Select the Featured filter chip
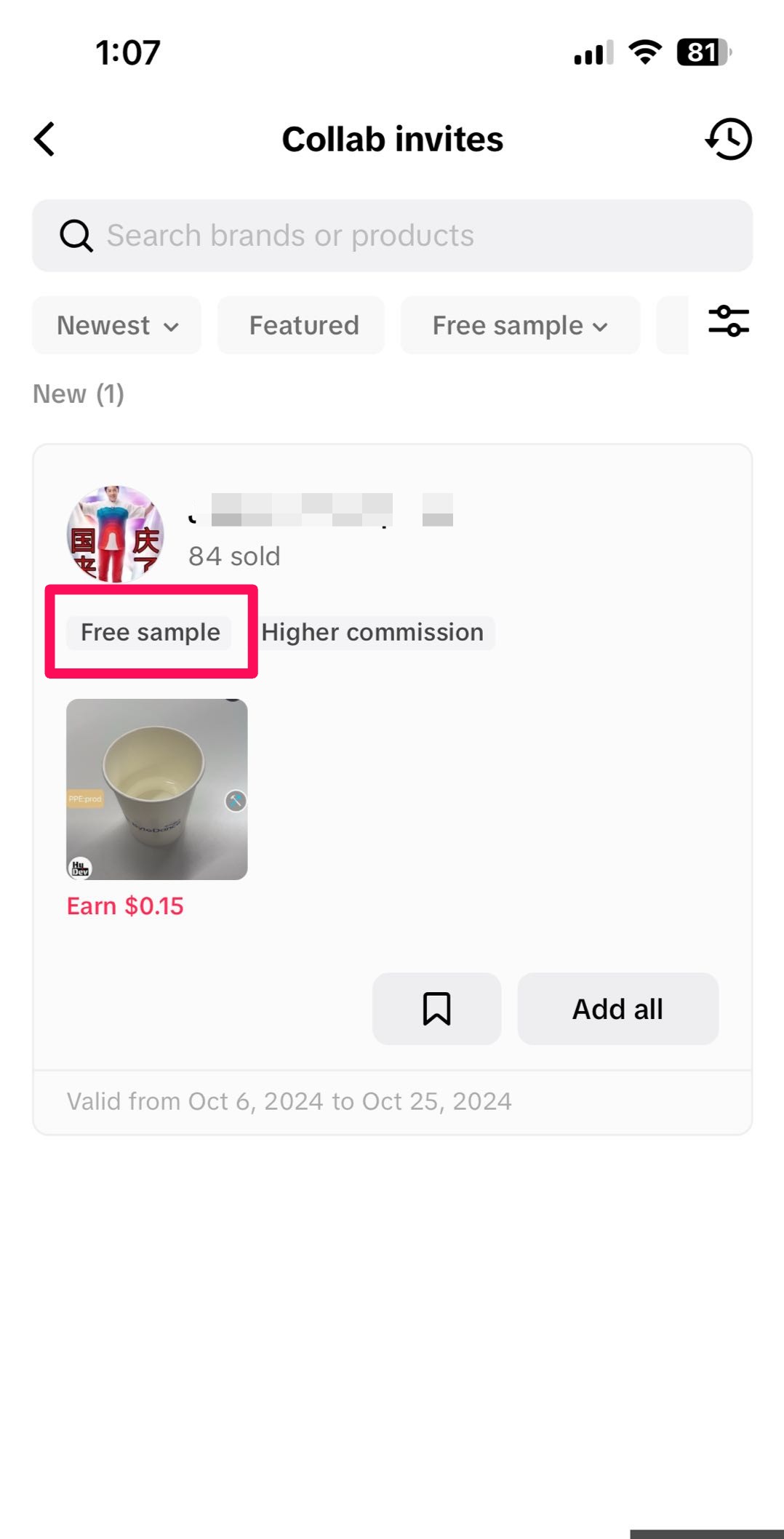784x1539 pixels. [x=304, y=325]
